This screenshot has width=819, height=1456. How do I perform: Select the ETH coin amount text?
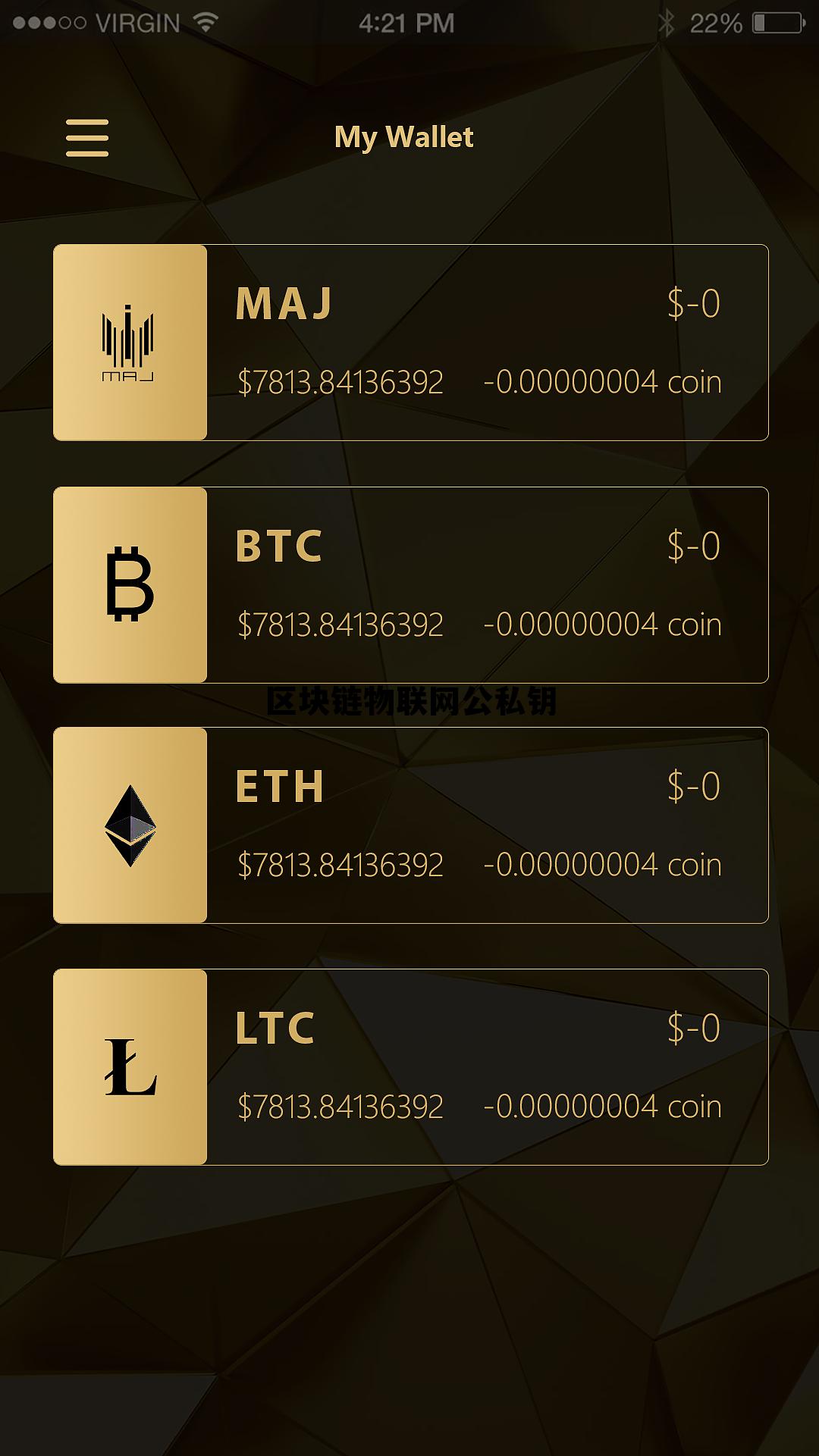pos(604,864)
